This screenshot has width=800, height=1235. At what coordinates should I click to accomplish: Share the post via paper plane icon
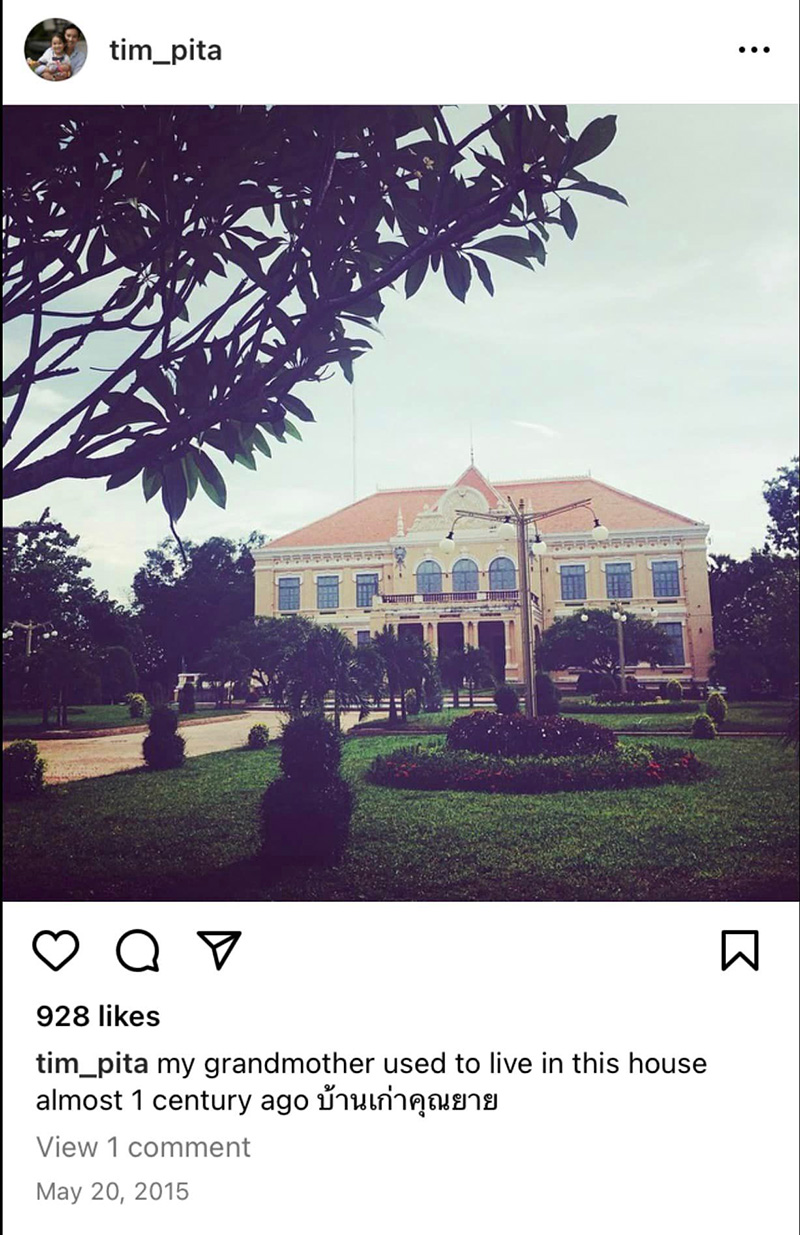[x=218, y=950]
